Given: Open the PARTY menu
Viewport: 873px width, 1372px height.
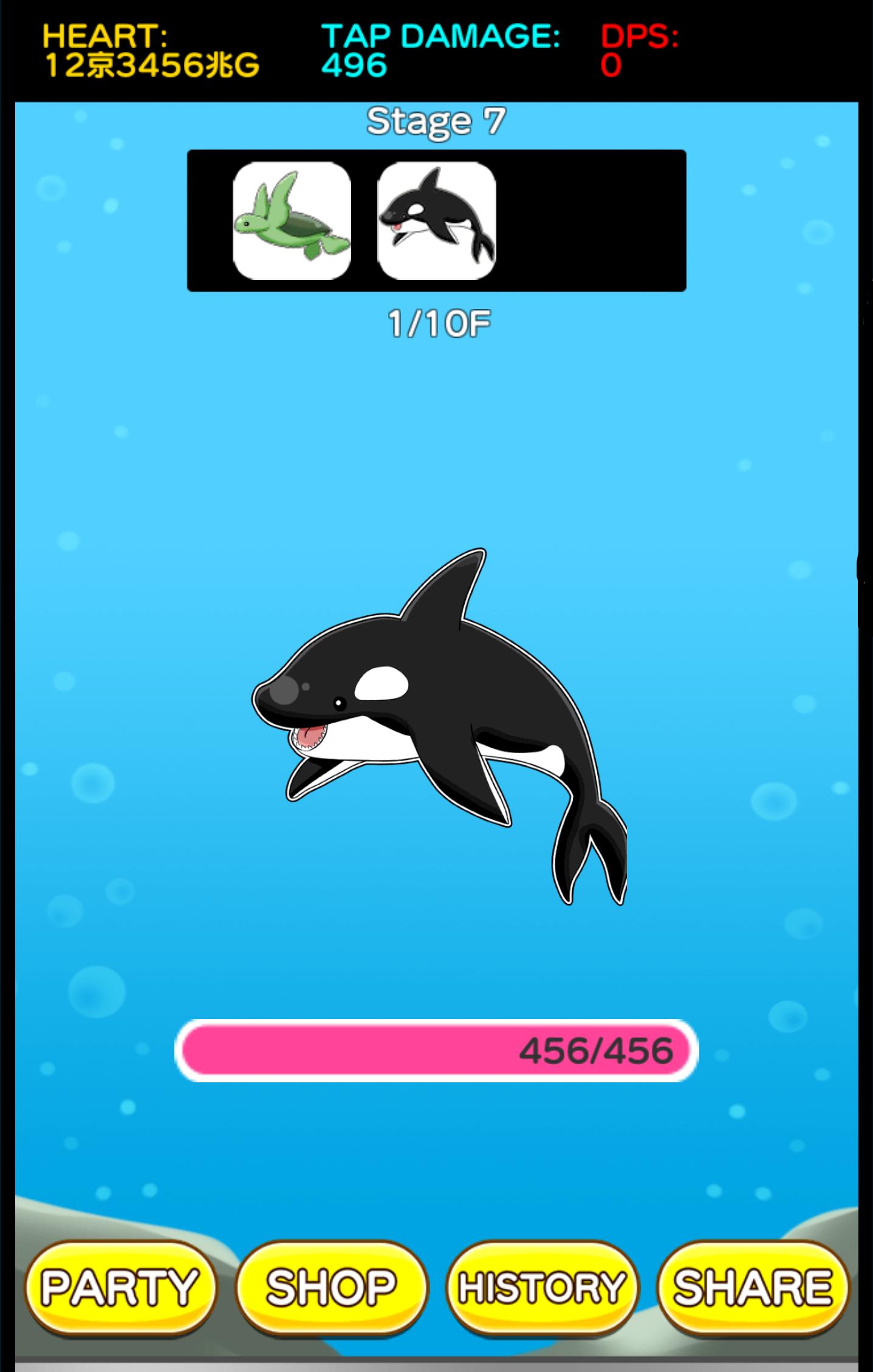Looking at the screenshot, I should [120, 1287].
